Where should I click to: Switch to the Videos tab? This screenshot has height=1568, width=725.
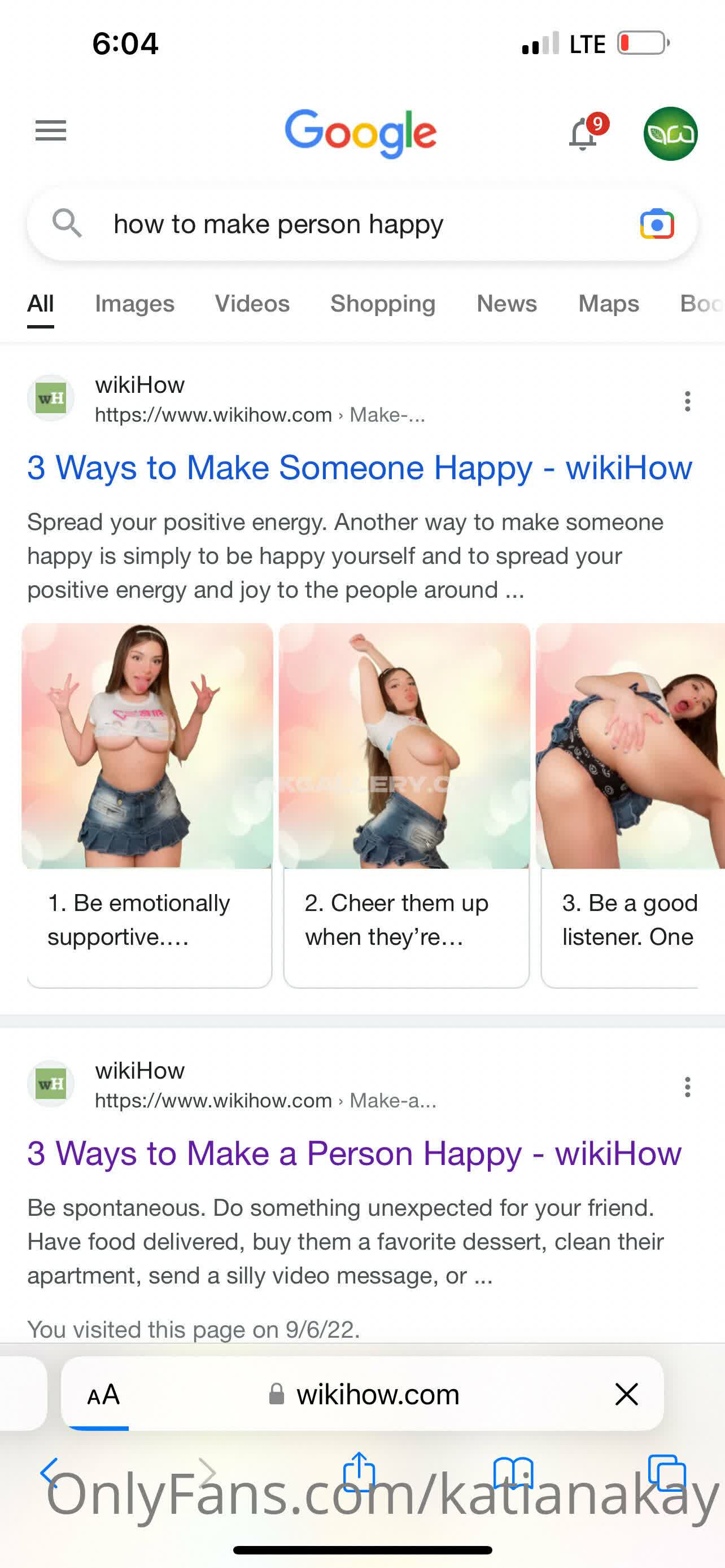tap(252, 304)
